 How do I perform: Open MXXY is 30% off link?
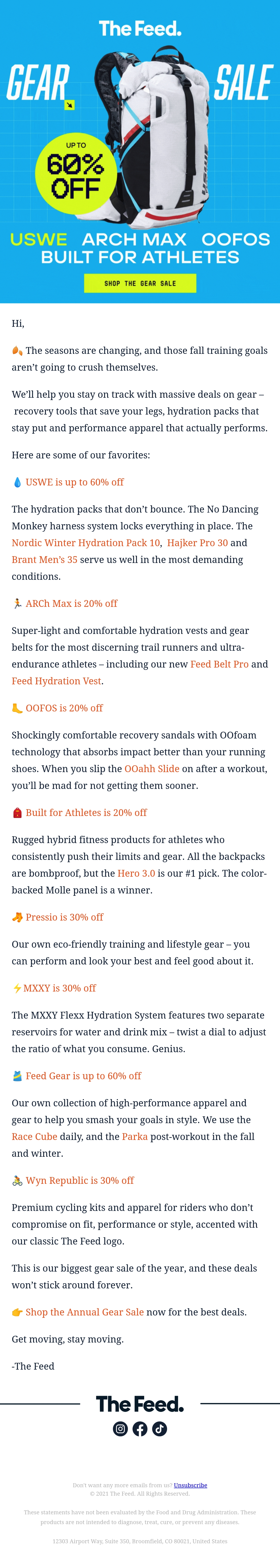[x=60, y=988]
